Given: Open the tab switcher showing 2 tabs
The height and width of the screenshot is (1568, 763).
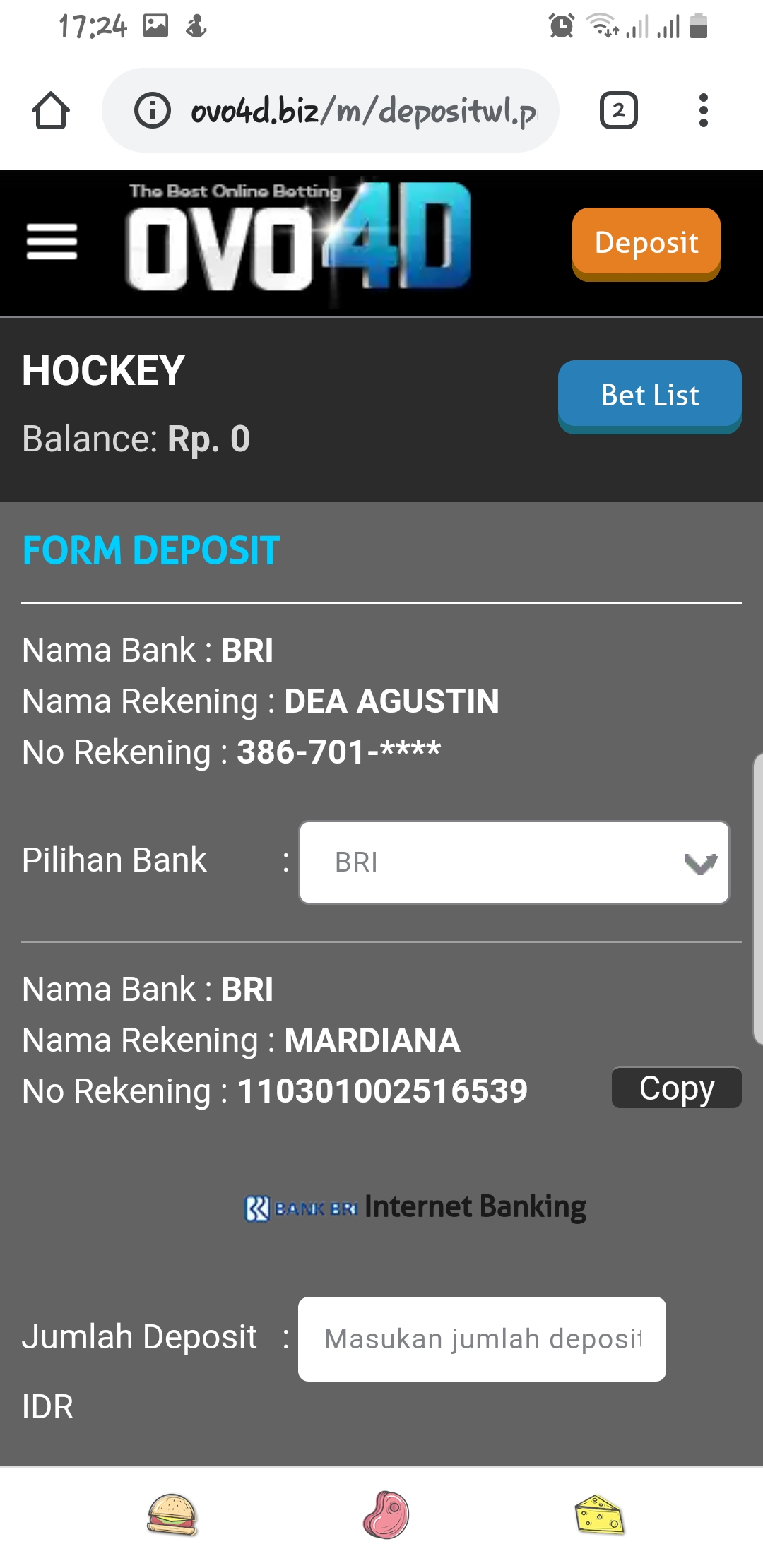Looking at the screenshot, I should click(618, 111).
